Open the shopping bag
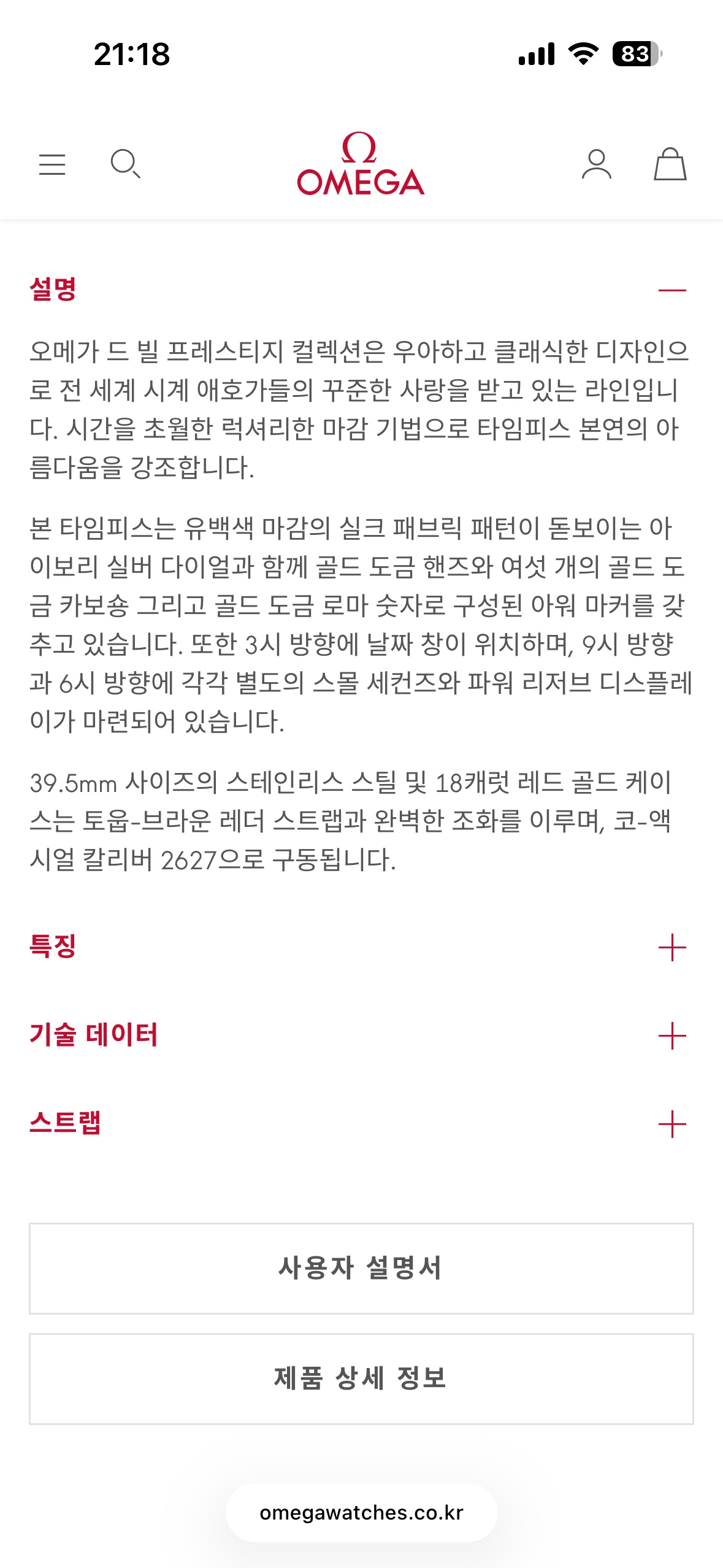Image resolution: width=723 pixels, height=1568 pixels. tap(670, 164)
